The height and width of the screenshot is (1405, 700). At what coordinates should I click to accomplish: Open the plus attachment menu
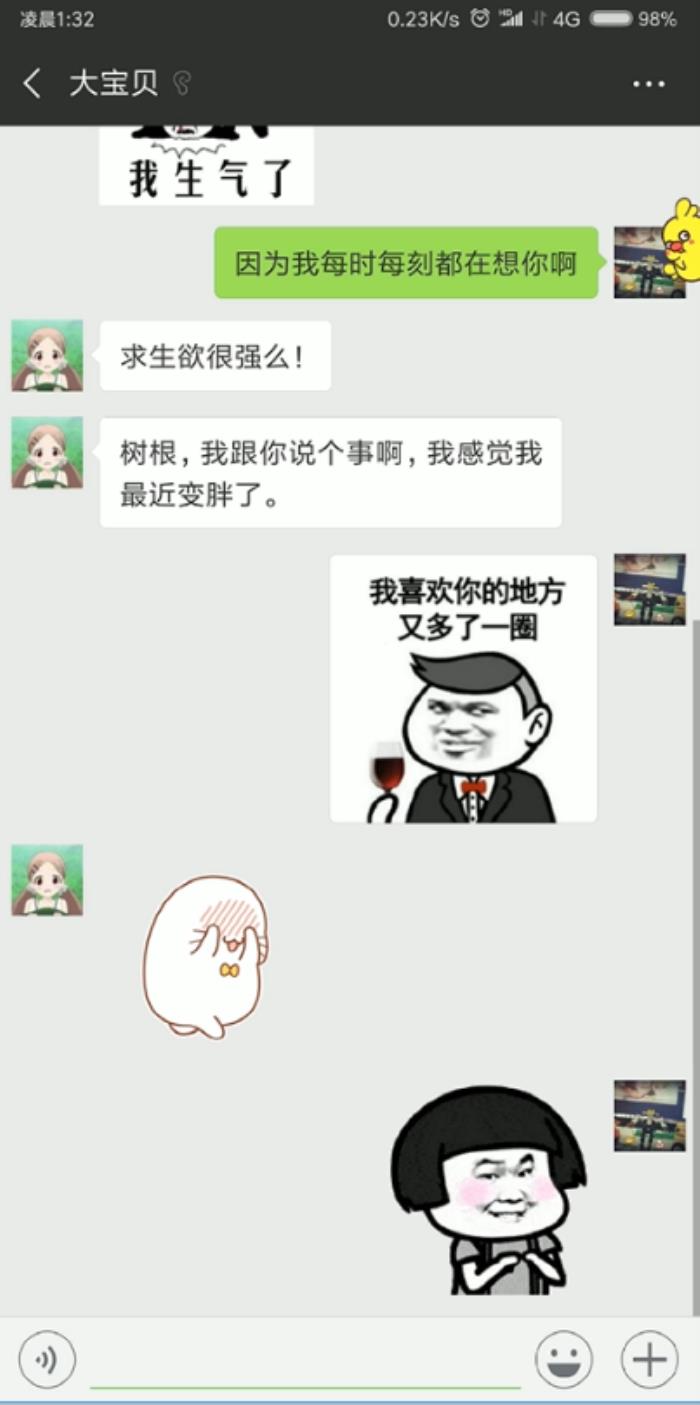[649, 1359]
